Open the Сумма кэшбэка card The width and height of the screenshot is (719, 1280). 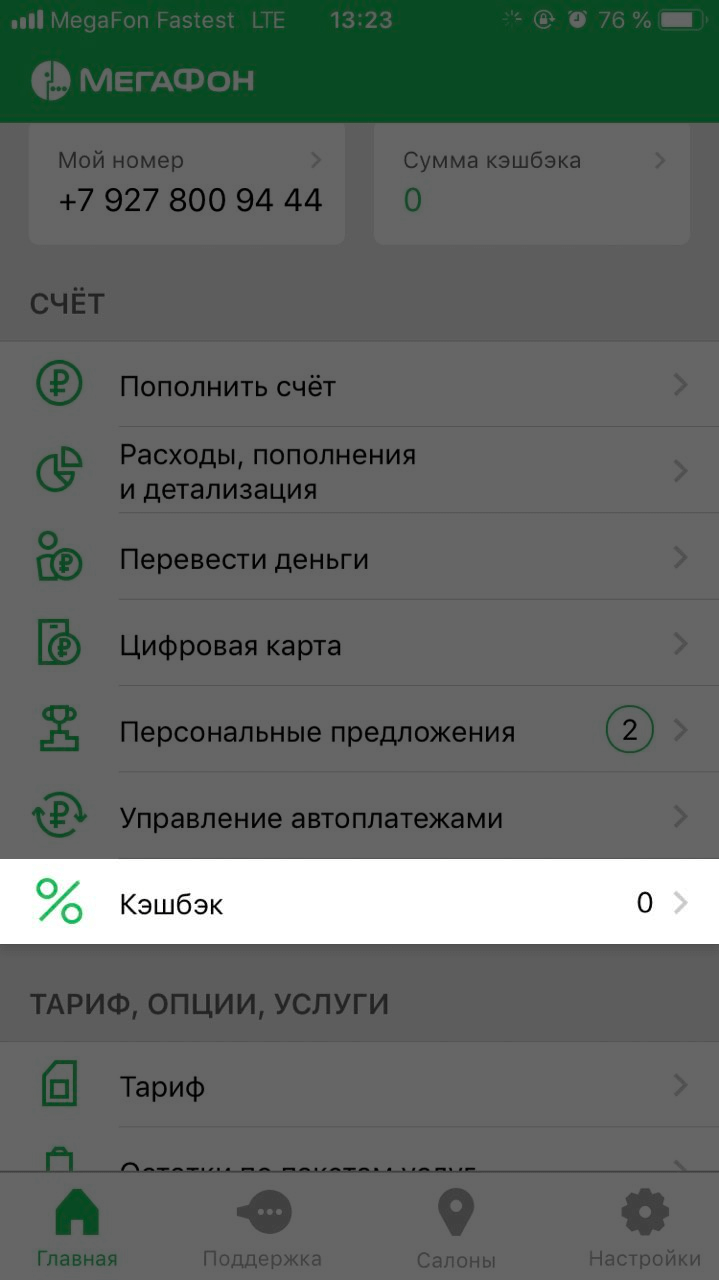coord(532,183)
